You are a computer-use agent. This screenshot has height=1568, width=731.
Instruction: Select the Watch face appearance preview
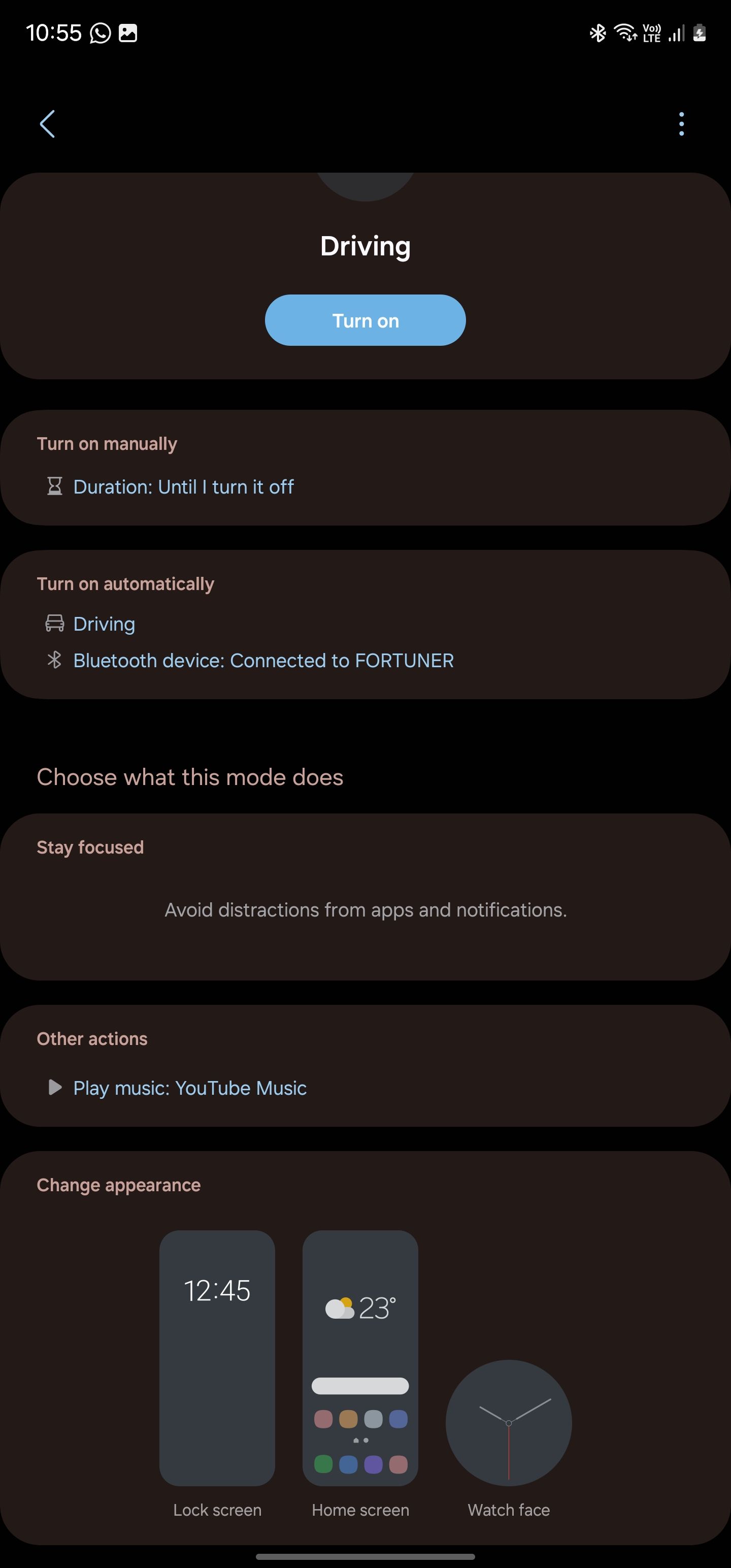click(509, 1422)
